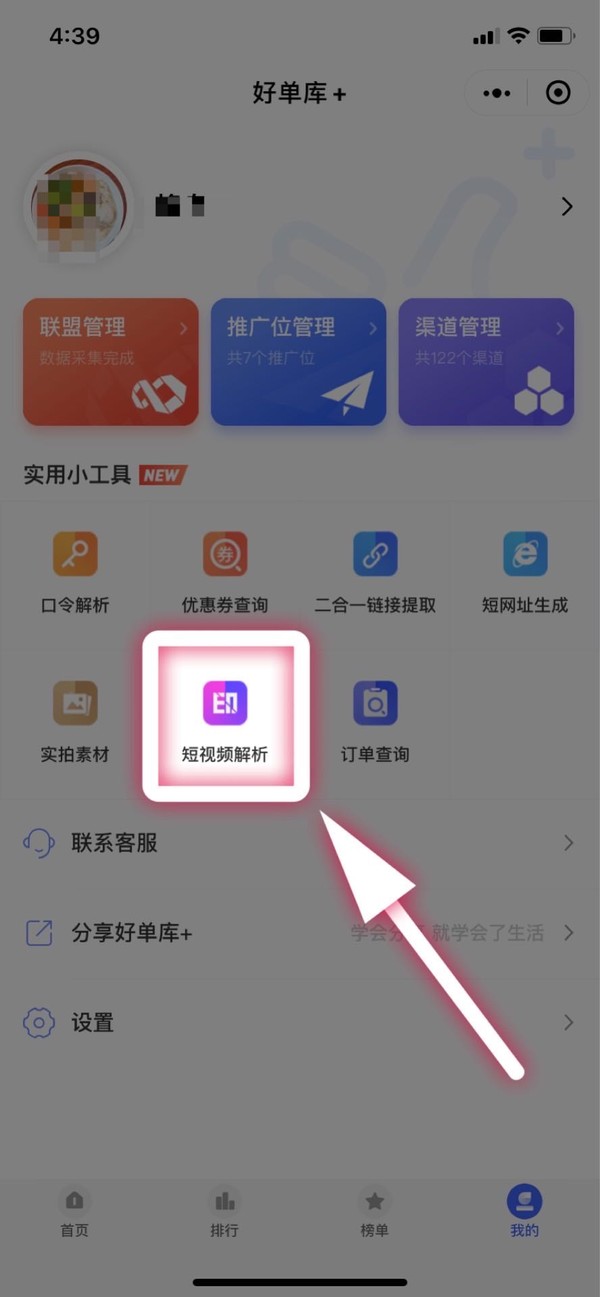View 实拍素材 tool
This screenshot has width=600, height=1297.
(75, 722)
